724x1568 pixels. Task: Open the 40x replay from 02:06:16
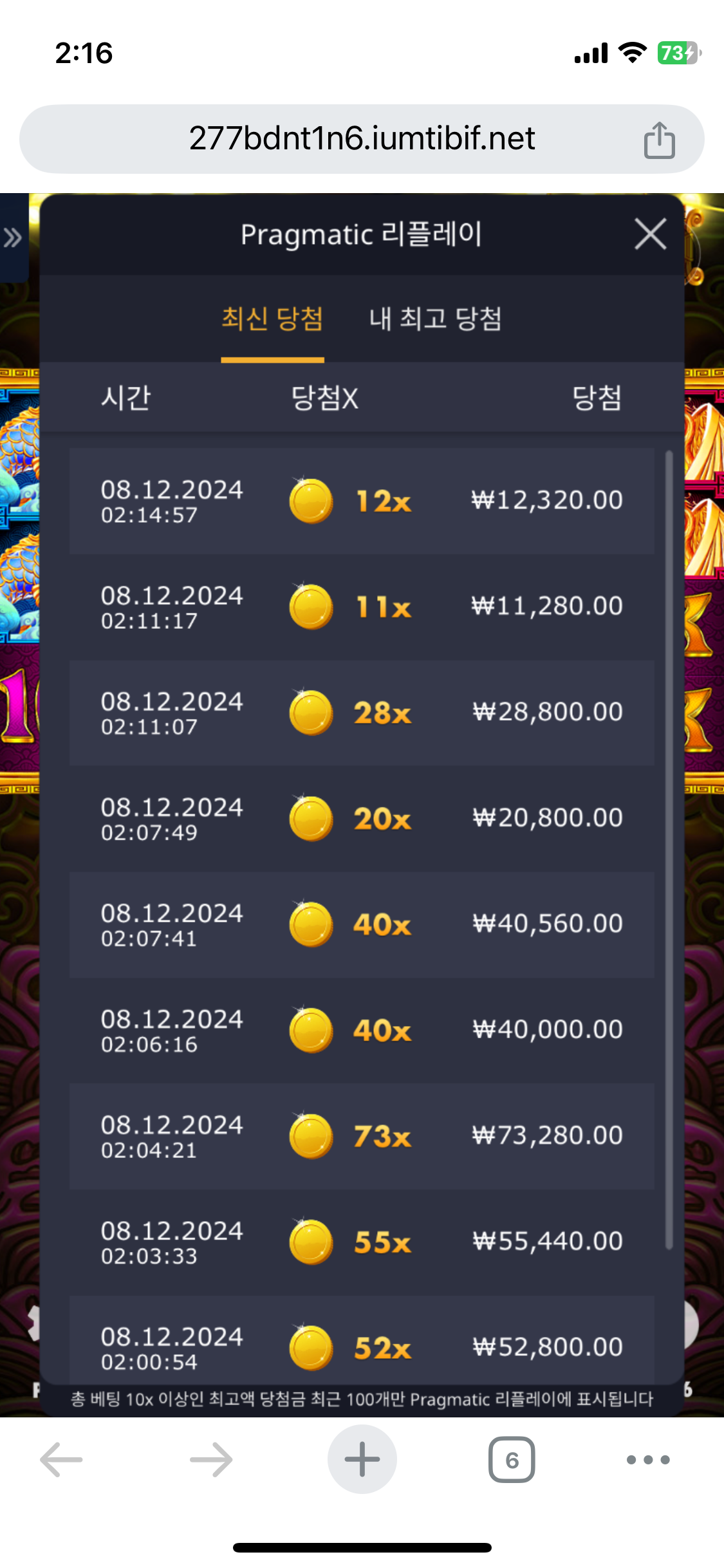coord(362,1031)
